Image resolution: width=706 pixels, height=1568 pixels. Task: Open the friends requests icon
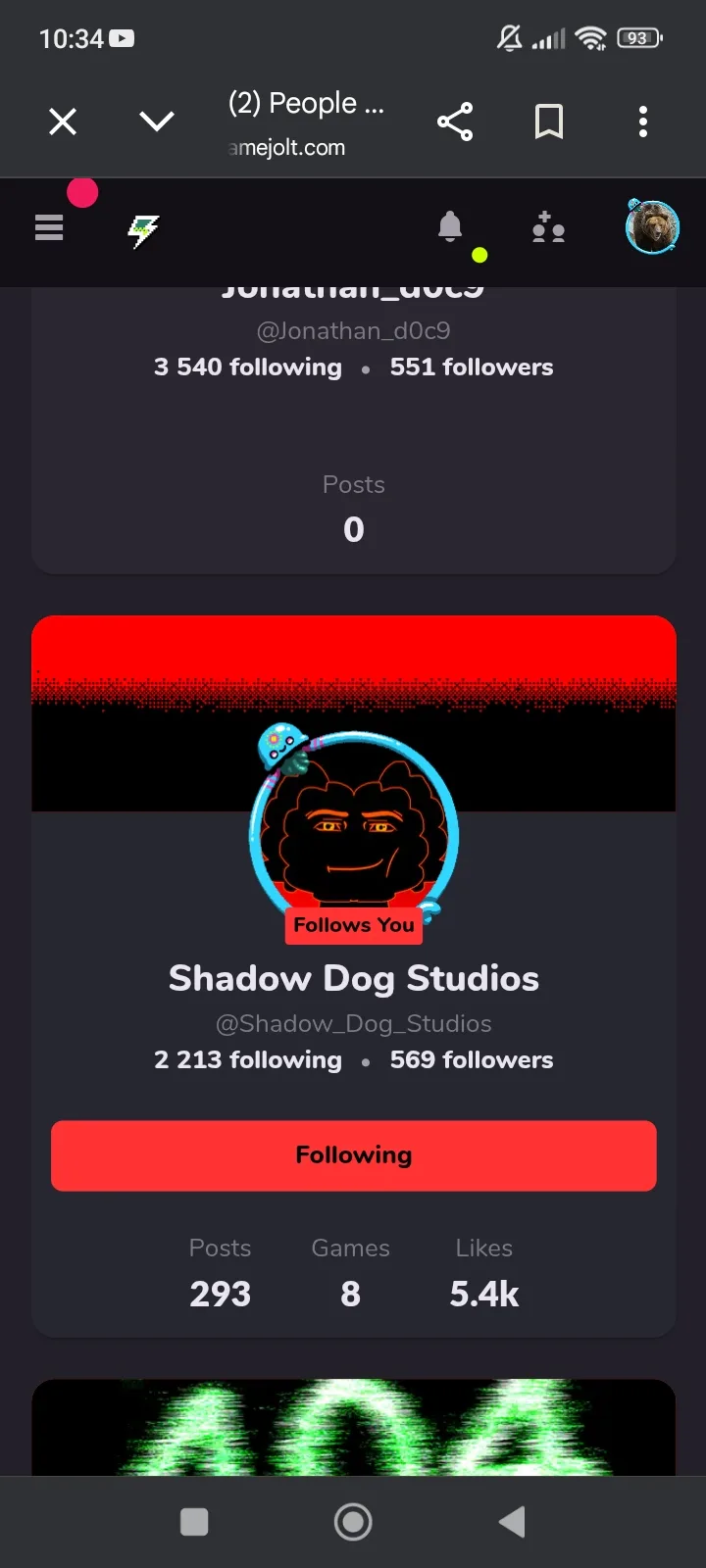pyautogui.click(x=548, y=228)
